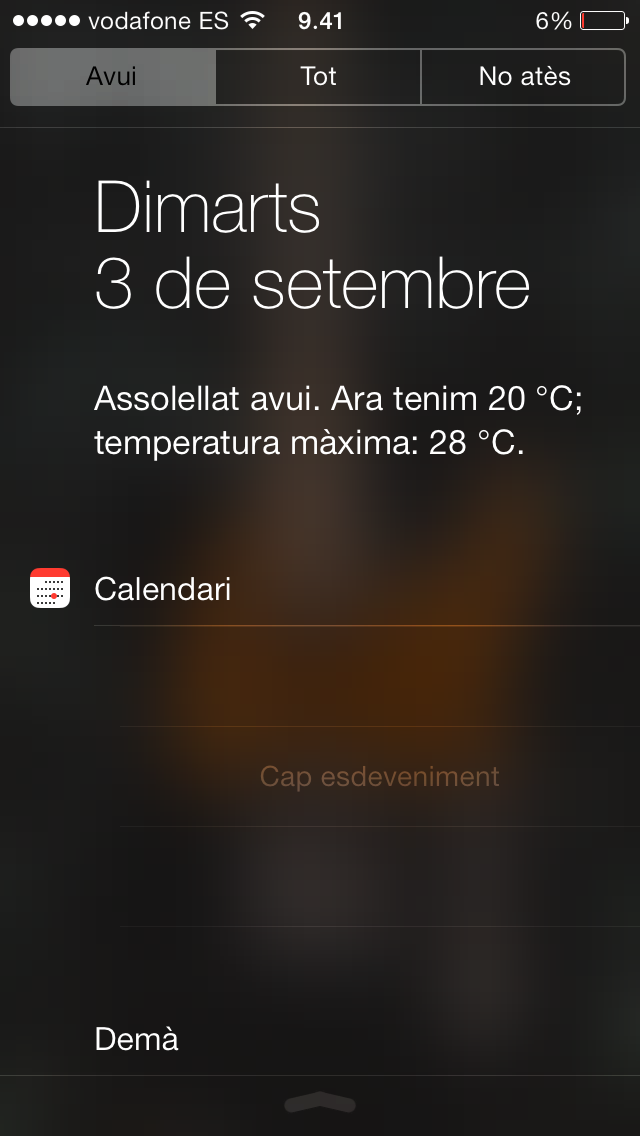640x1136 pixels.
Task: Open the weather summary for today
Action: point(338,420)
